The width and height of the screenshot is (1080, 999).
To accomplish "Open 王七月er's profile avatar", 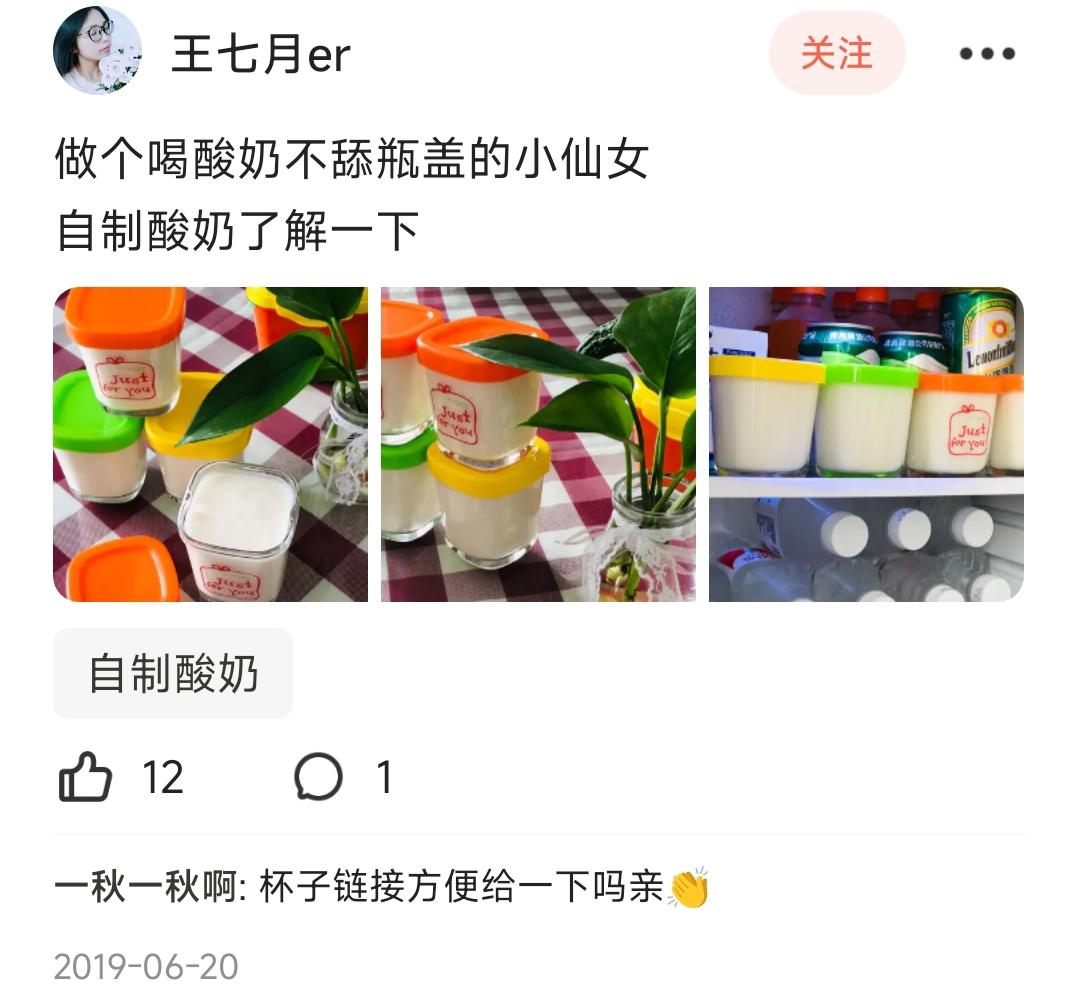I will 97,51.
